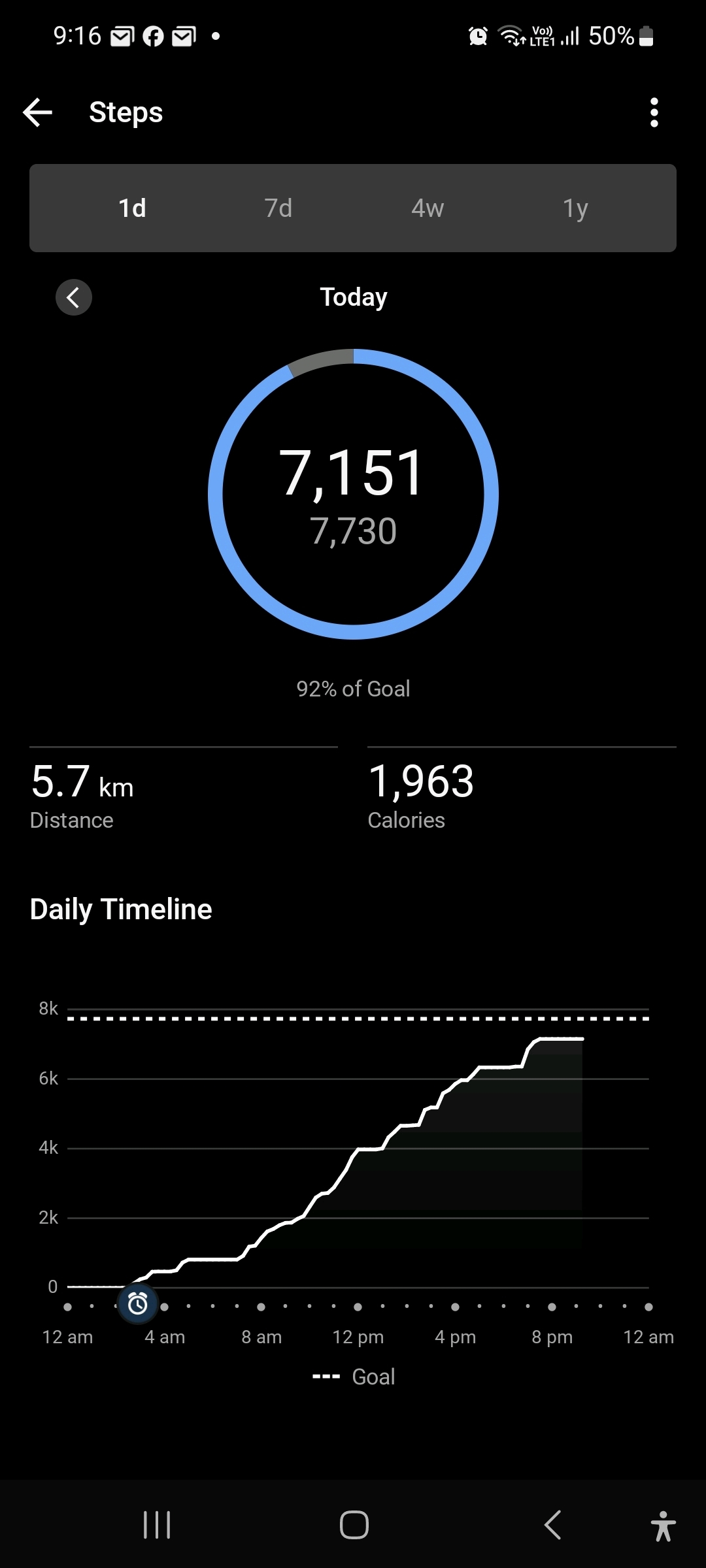Switch to the 4w view

pos(428,208)
